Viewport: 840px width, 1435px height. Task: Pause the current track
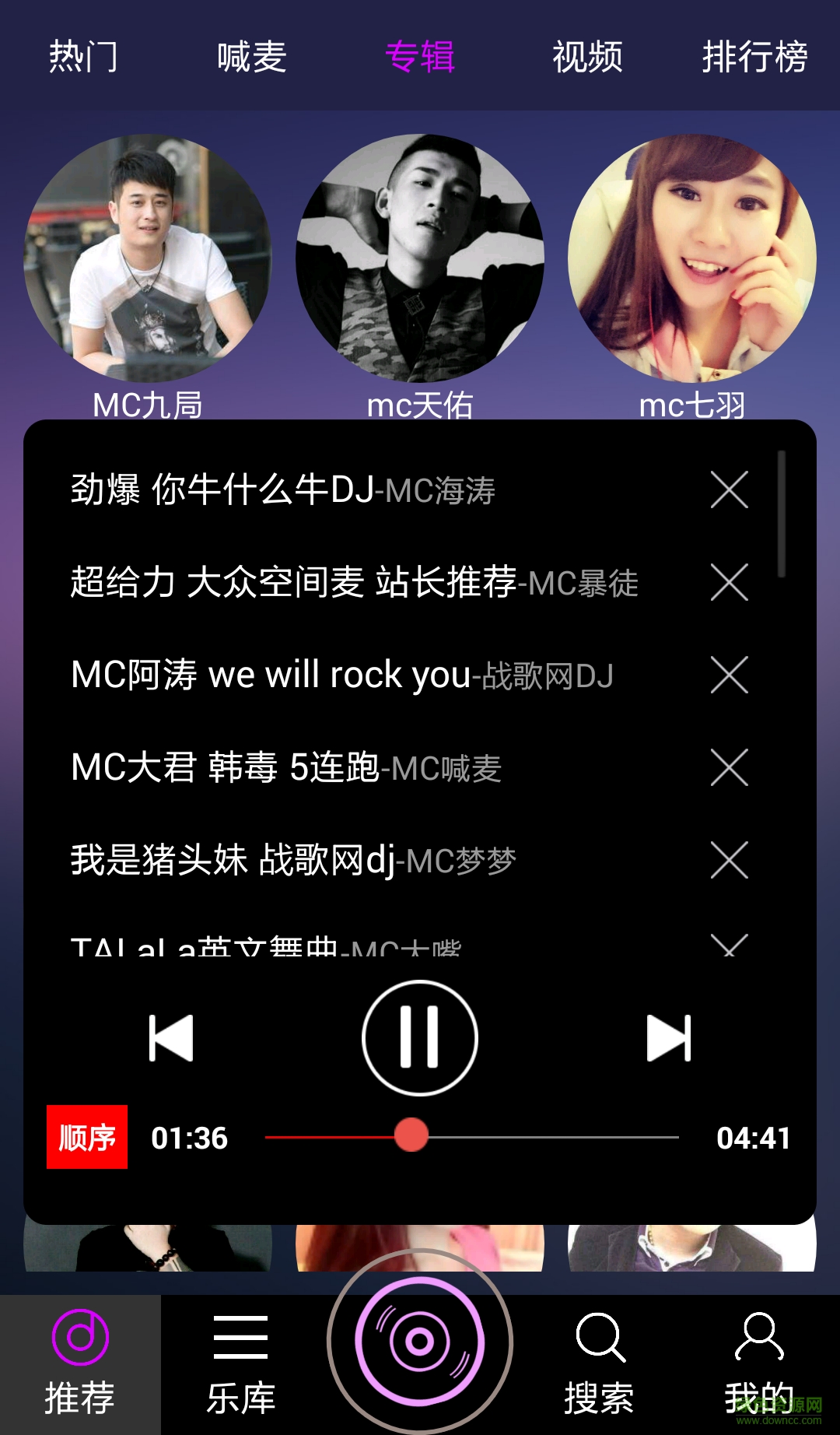click(x=420, y=1037)
